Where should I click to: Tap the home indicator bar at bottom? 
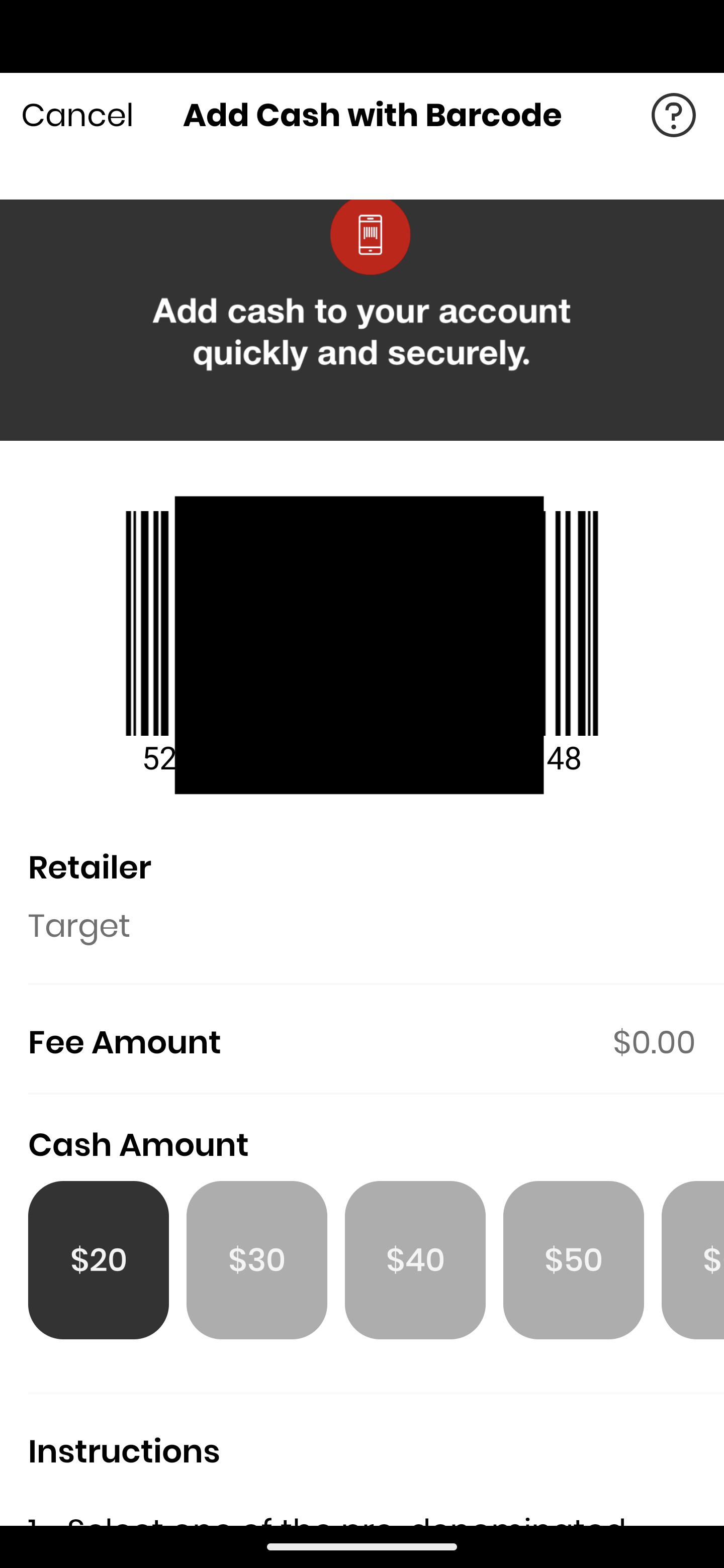coord(361,1546)
